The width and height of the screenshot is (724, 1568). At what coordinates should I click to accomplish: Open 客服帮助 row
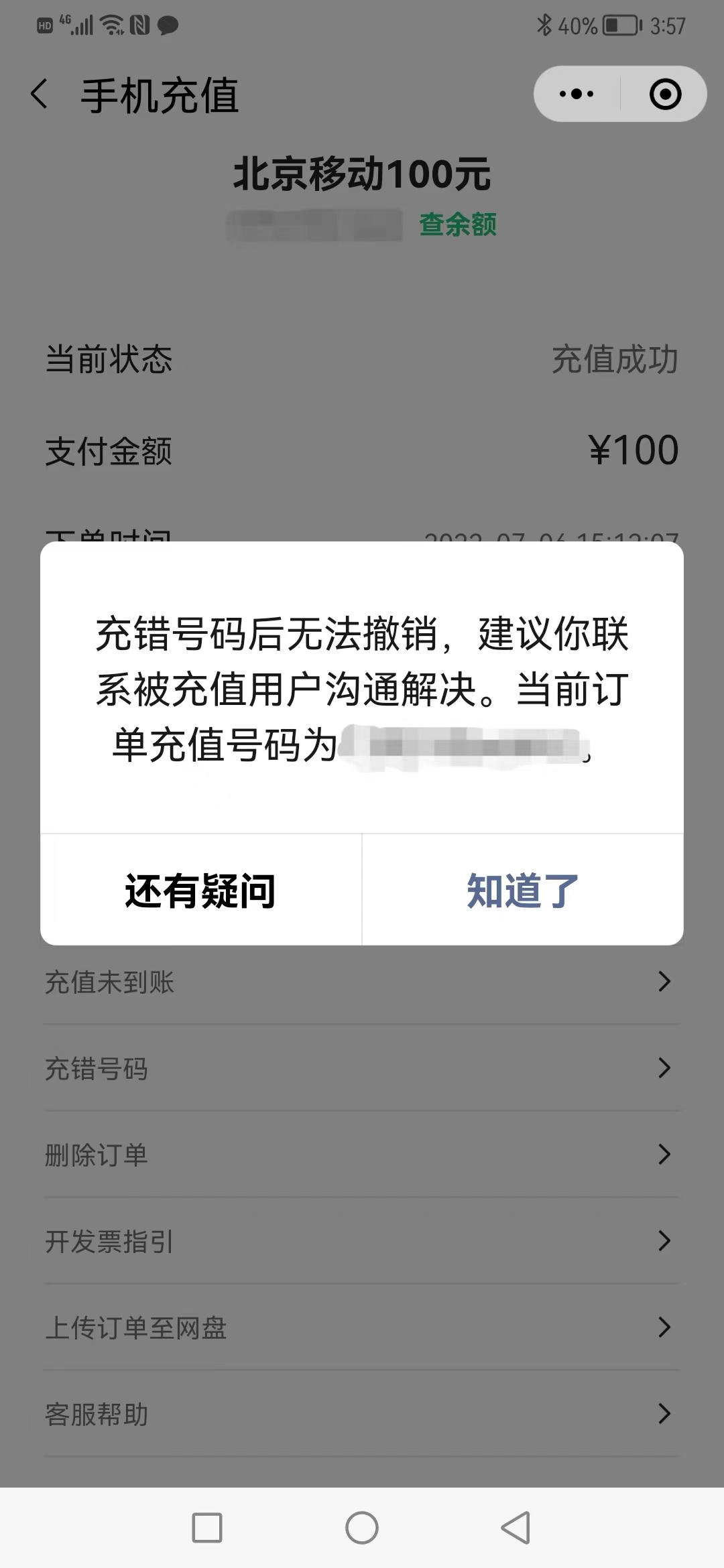tap(362, 1414)
